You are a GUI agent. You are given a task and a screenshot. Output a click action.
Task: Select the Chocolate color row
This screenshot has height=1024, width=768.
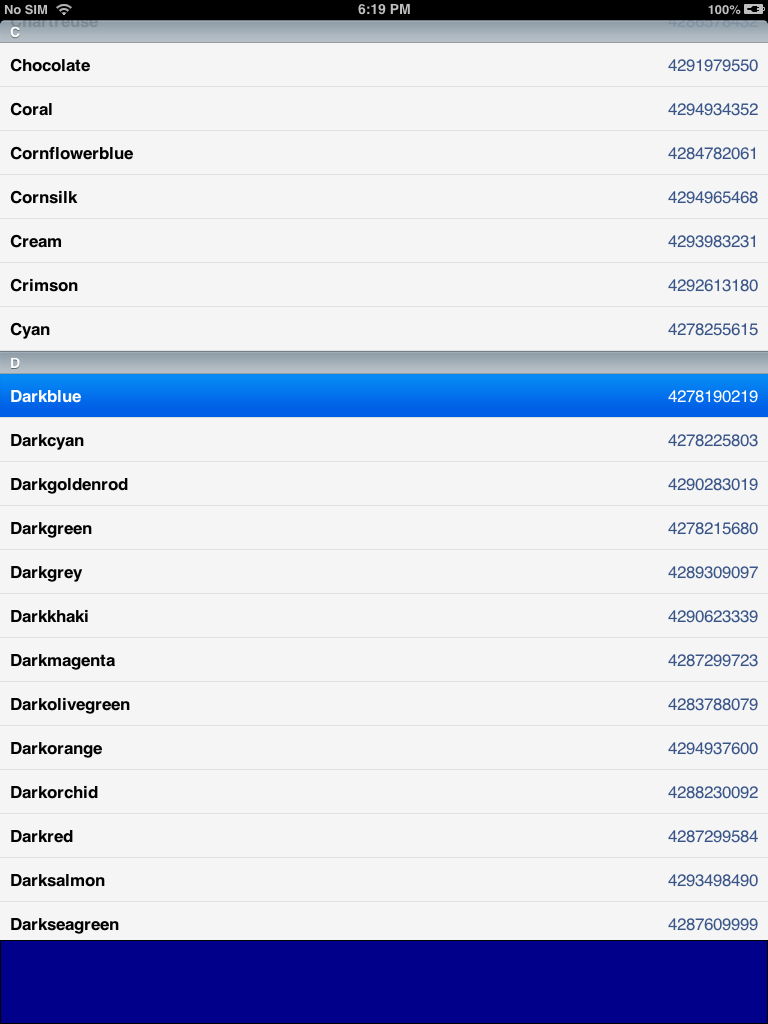pyautogui.click(x=384, y=65)
